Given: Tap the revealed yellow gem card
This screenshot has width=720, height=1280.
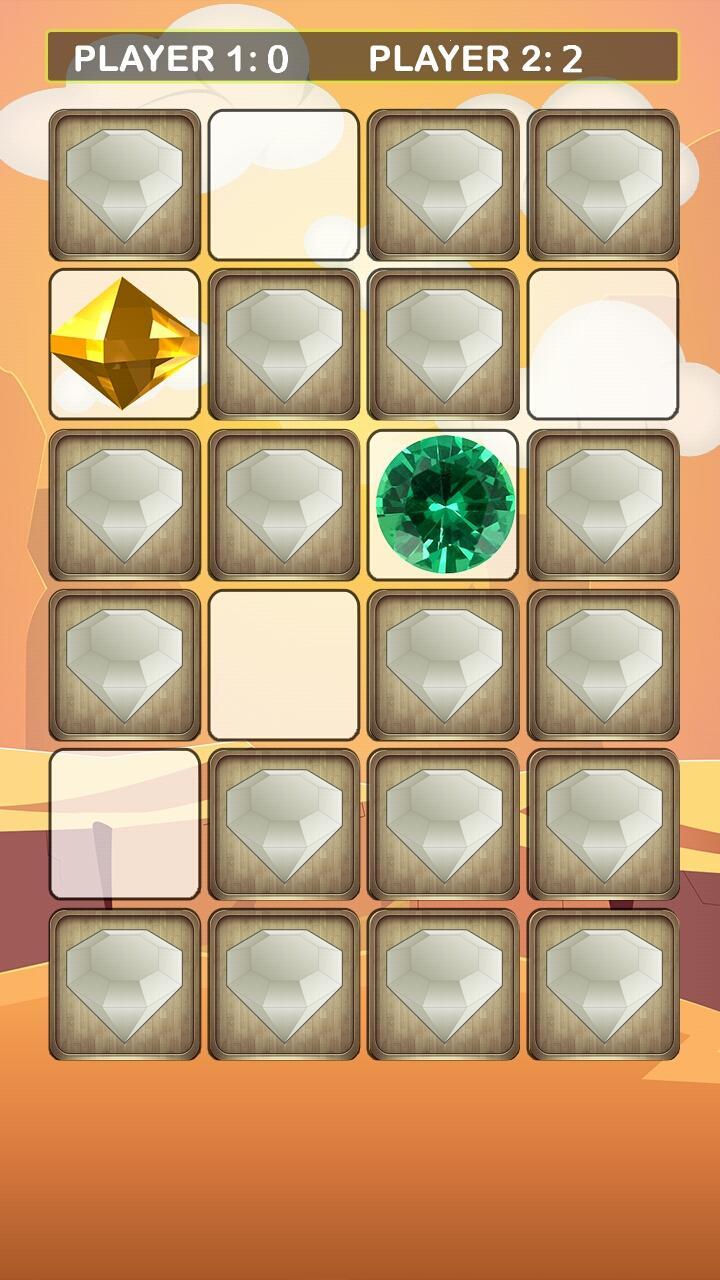Looking at the screenshot, I should (x=124, y=344).
